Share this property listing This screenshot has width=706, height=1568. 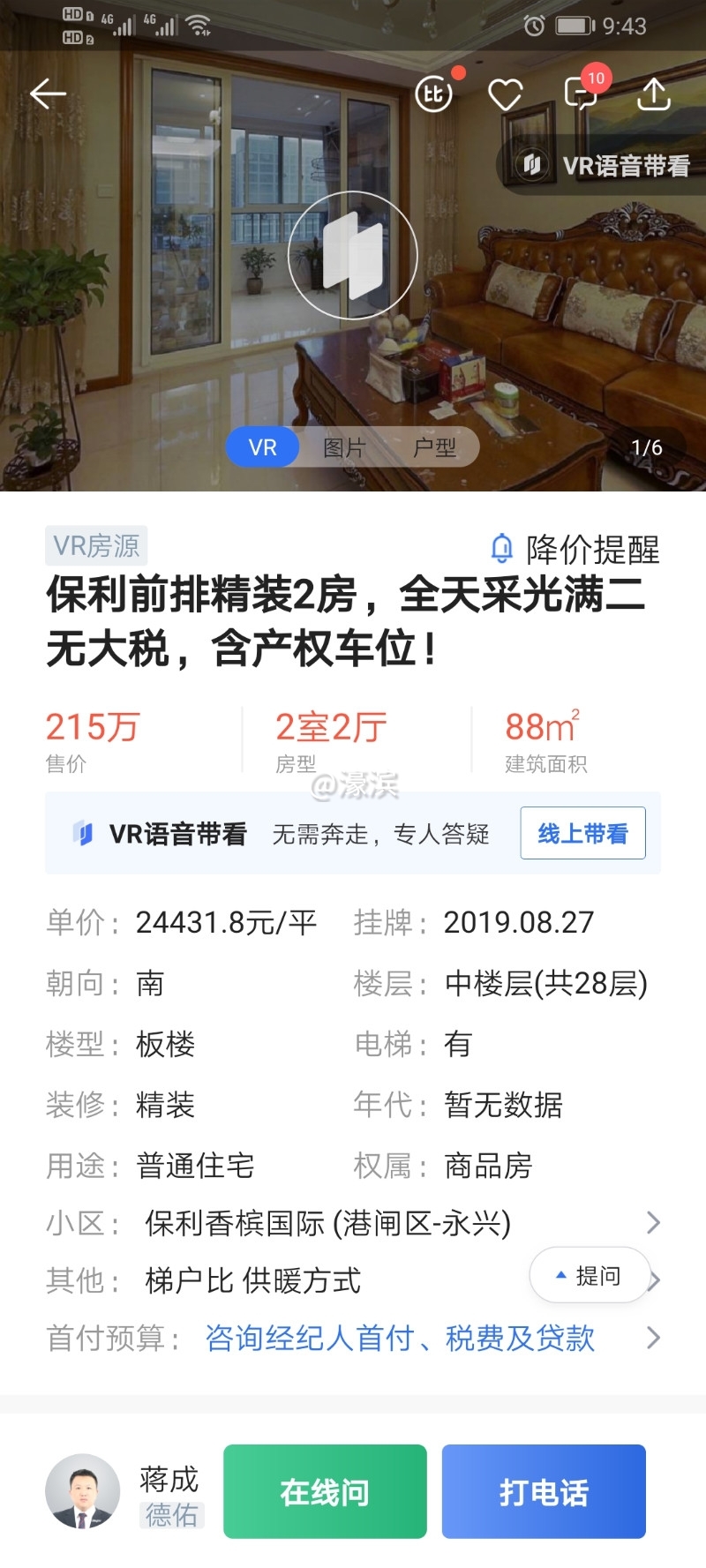coord(653,94)
